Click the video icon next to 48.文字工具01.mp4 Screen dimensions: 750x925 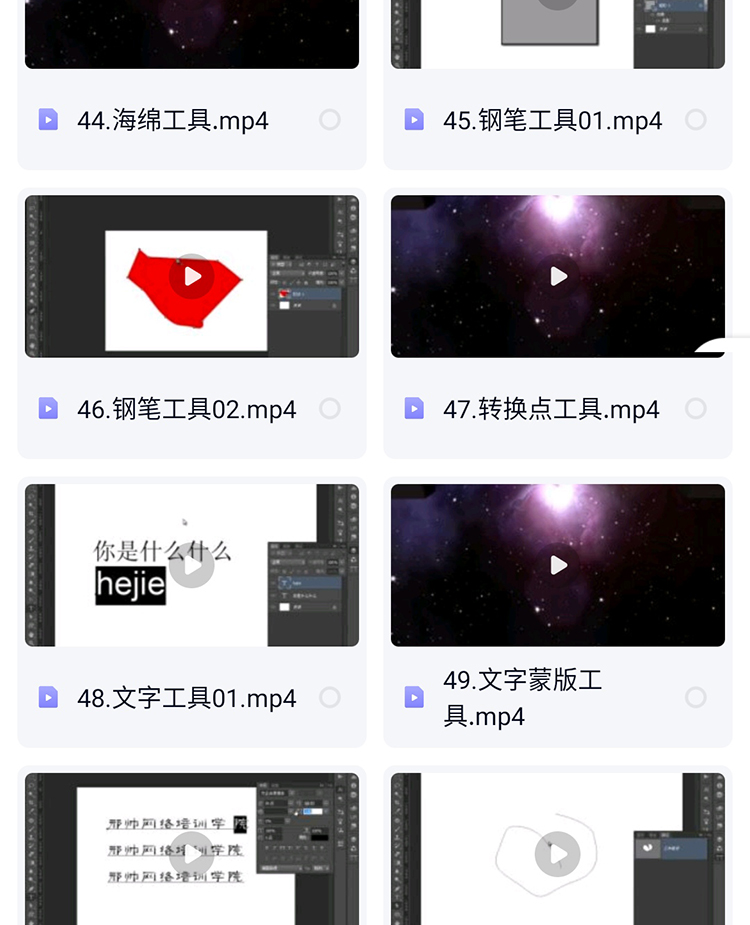click(x=48, y=697)
